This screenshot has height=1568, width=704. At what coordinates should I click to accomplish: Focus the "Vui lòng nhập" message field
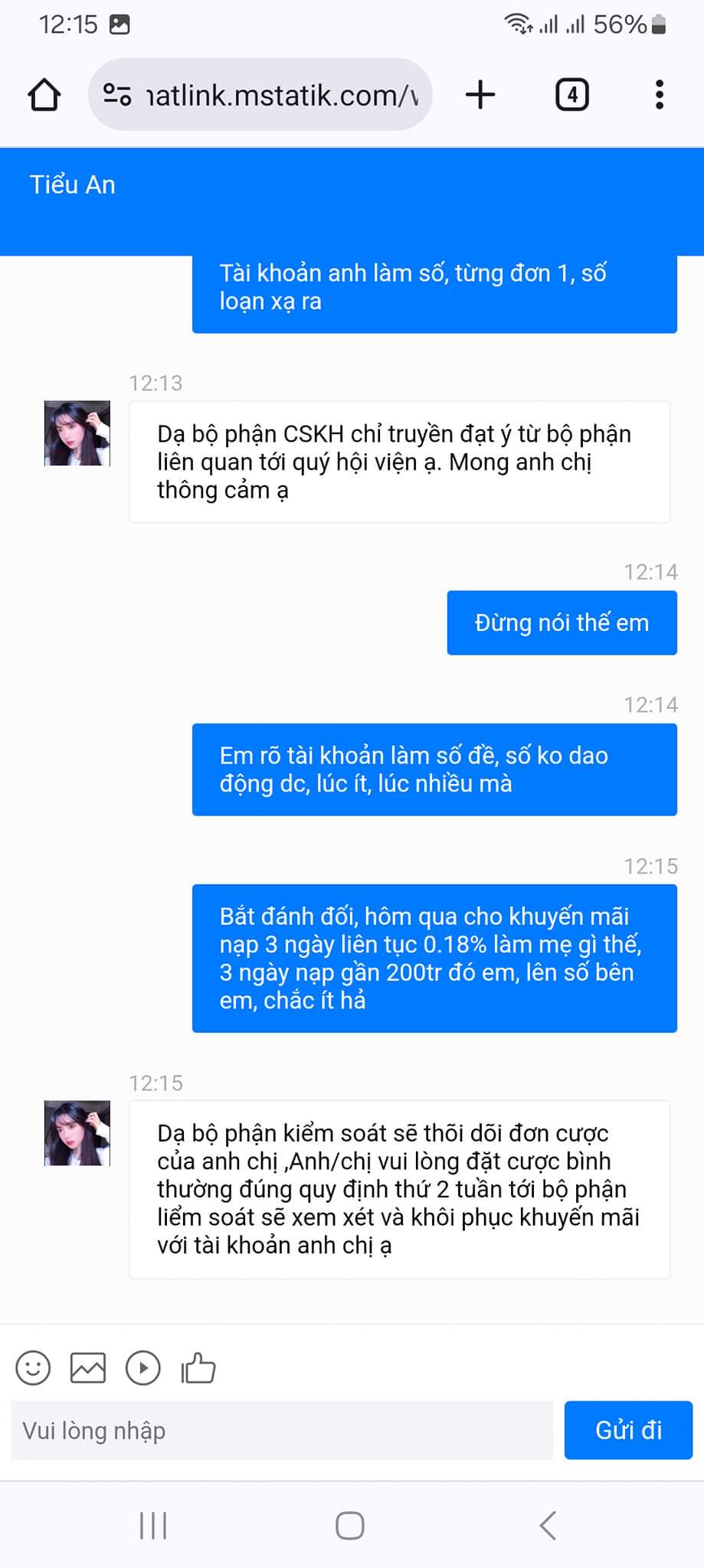[x=282, y=1430]
